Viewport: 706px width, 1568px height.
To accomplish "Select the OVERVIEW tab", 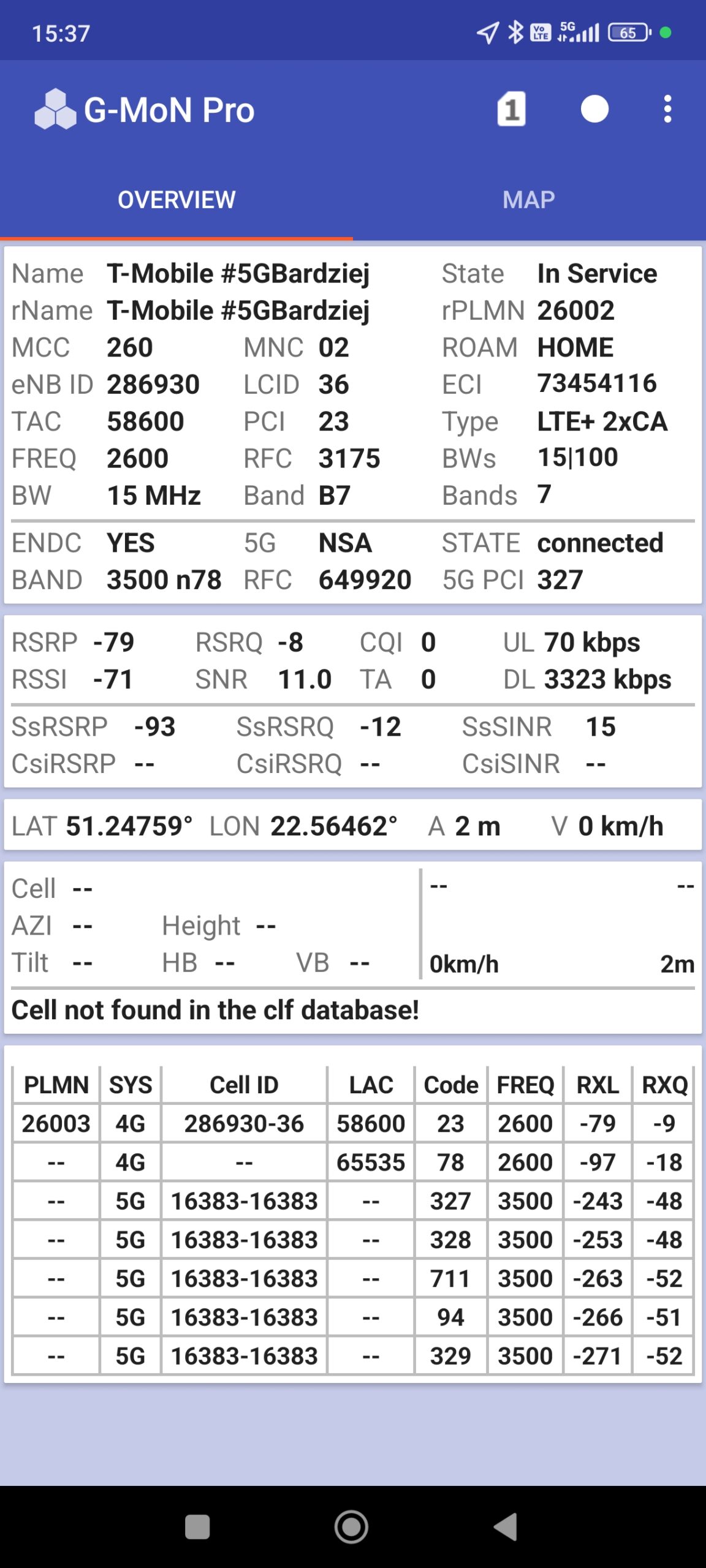I will click(176, 200).
